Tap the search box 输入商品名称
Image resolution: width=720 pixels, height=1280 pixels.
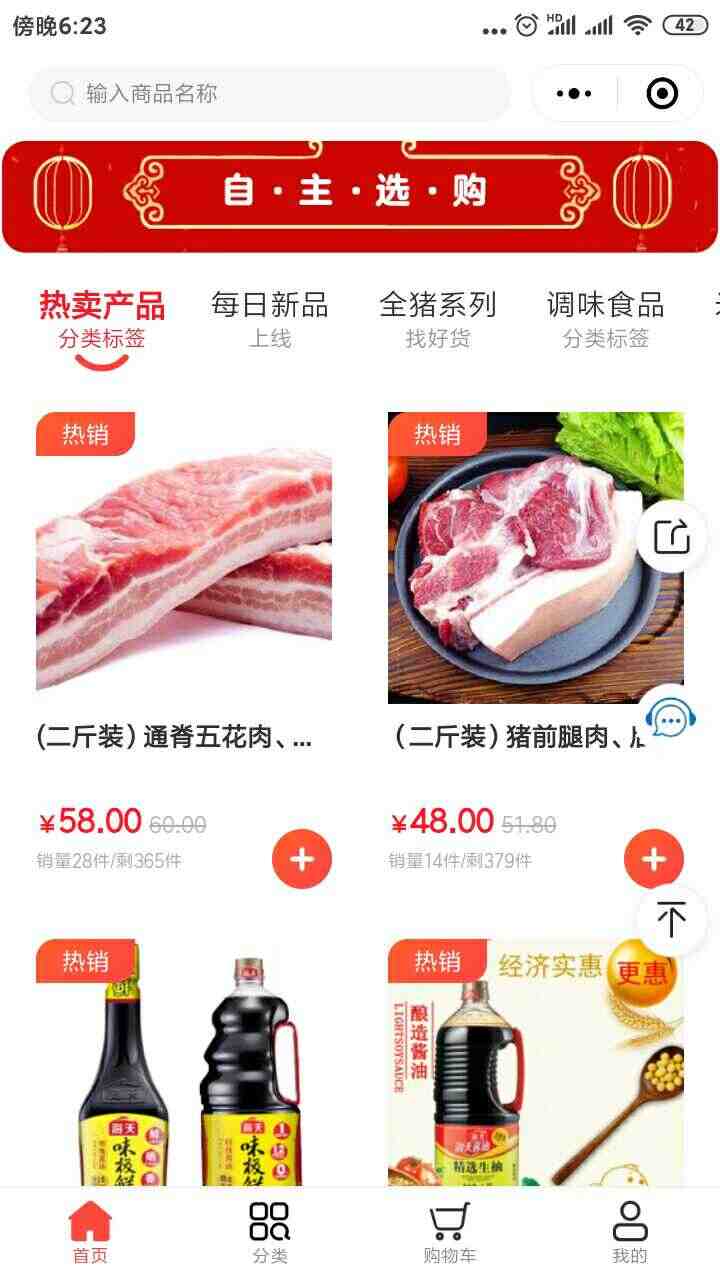(270, 94)
